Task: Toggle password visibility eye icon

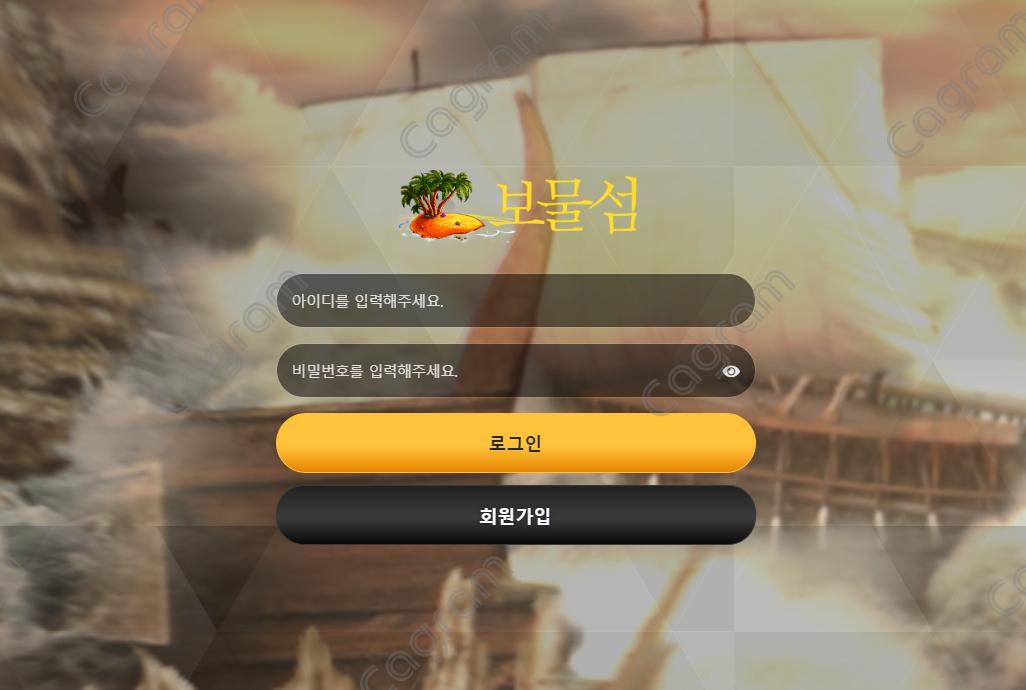Action: click(x=731, y=371)
